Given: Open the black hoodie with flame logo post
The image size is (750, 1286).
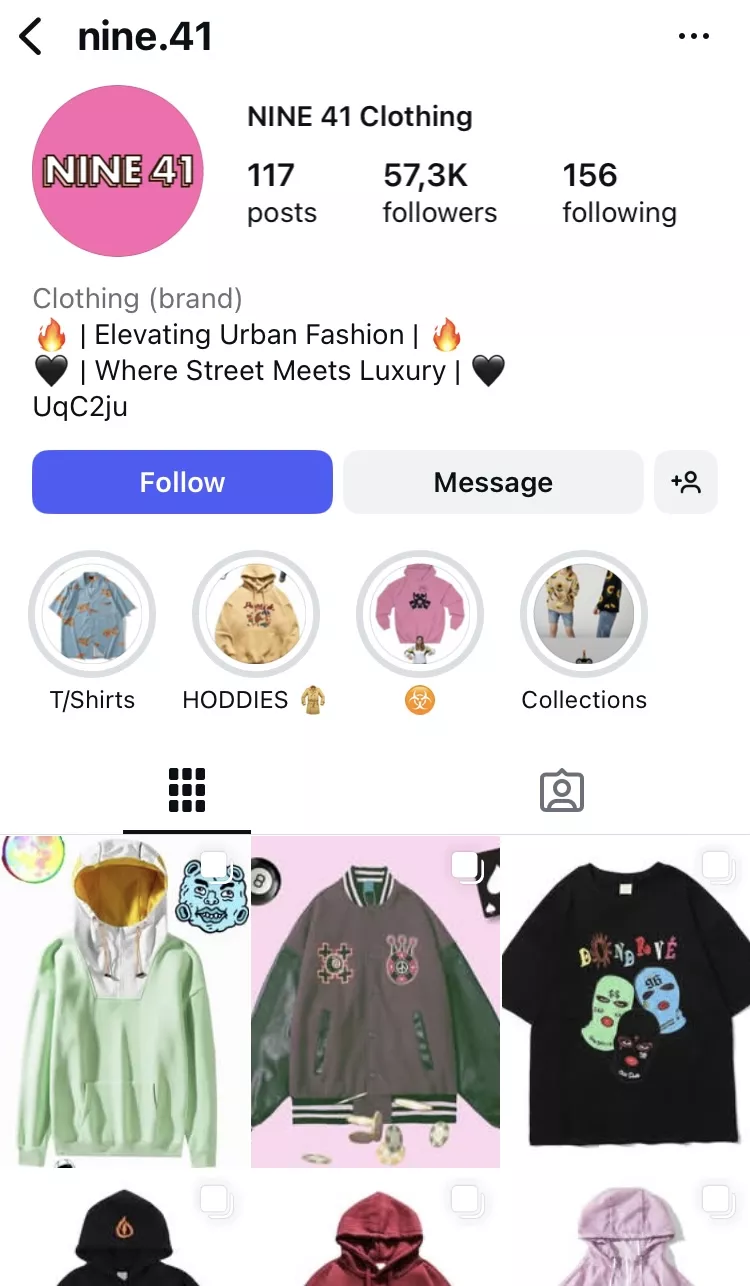Looking at the screenshot, I should click(124, 1228).
